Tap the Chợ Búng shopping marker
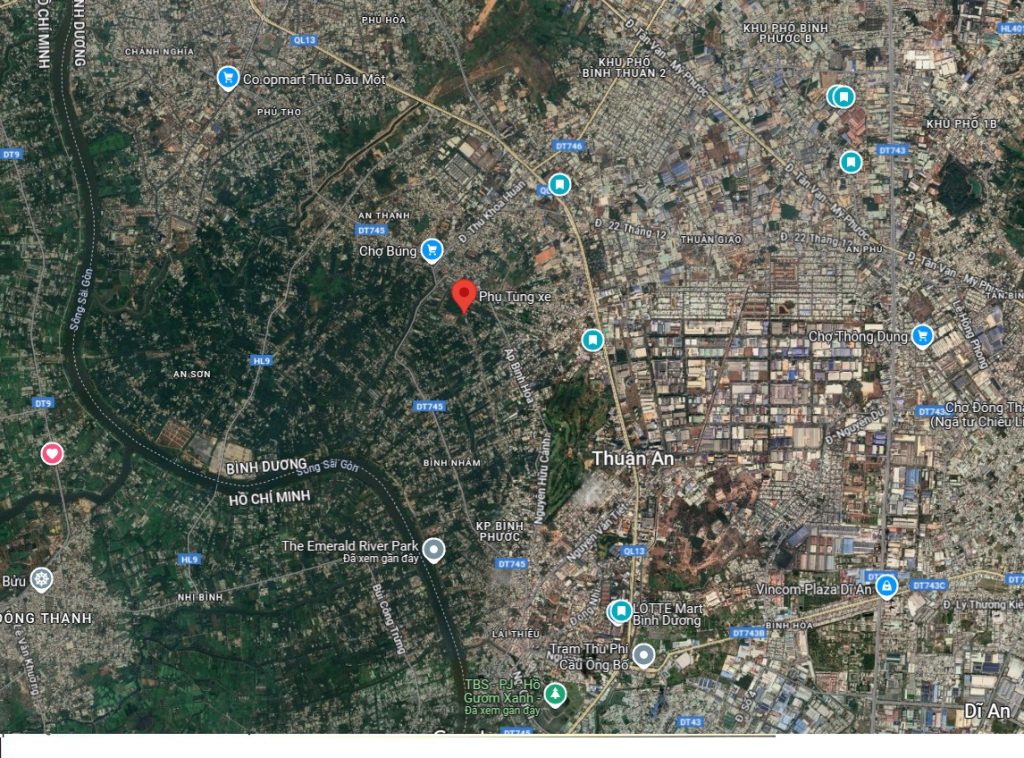This screenshot has width=1024, height=758. pos(432,250)
